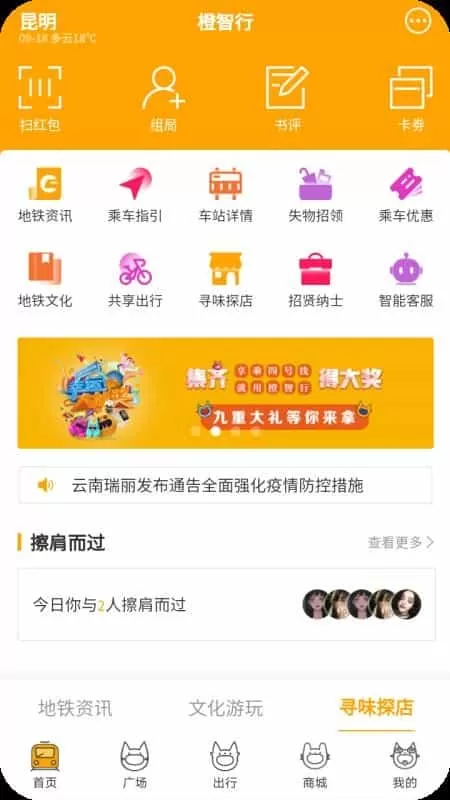Open 书评 reviews
Viewport: 450px width, 800px height.
coord(287,99)
